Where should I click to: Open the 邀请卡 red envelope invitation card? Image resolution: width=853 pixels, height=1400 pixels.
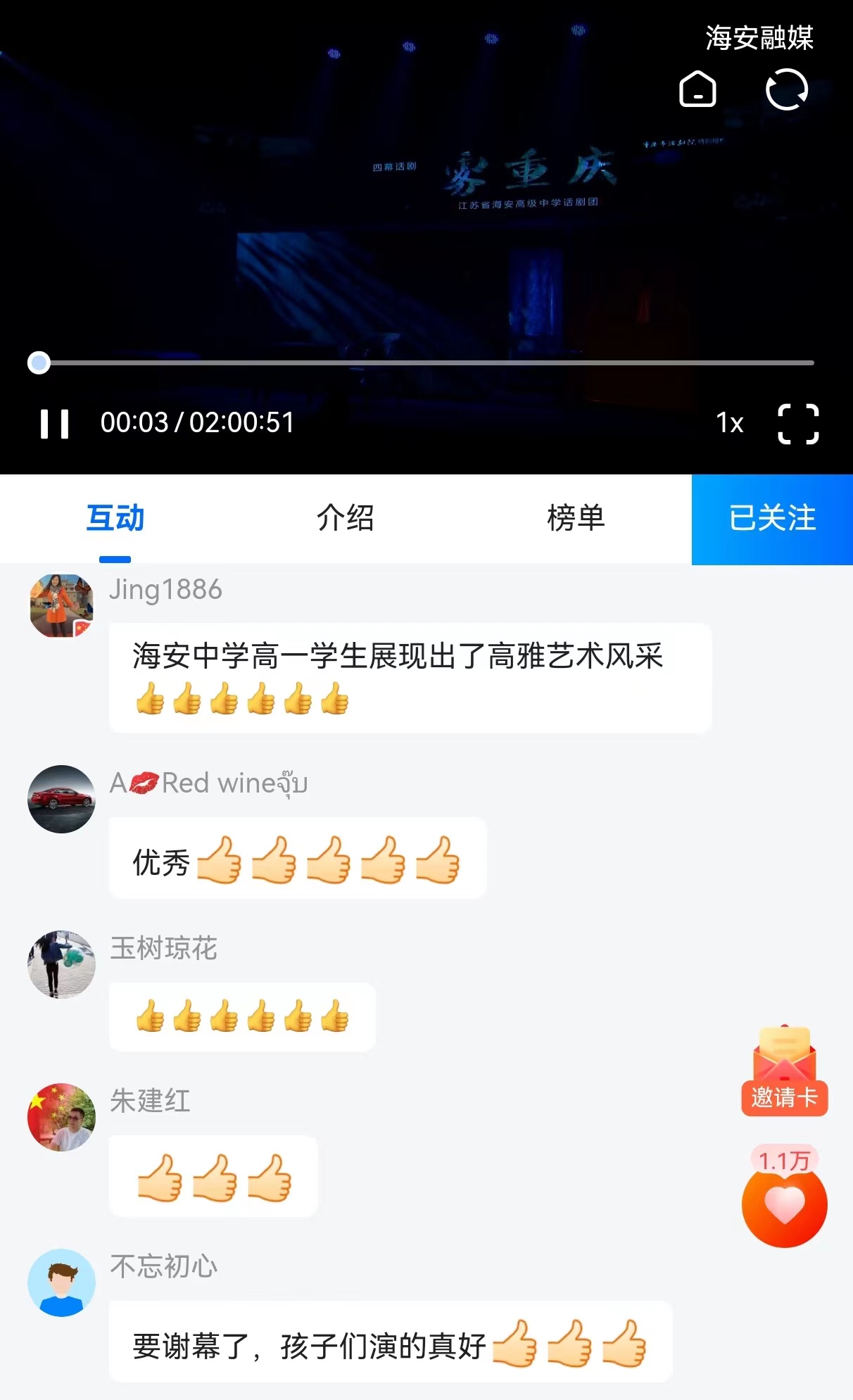[x=783, y=1071]
